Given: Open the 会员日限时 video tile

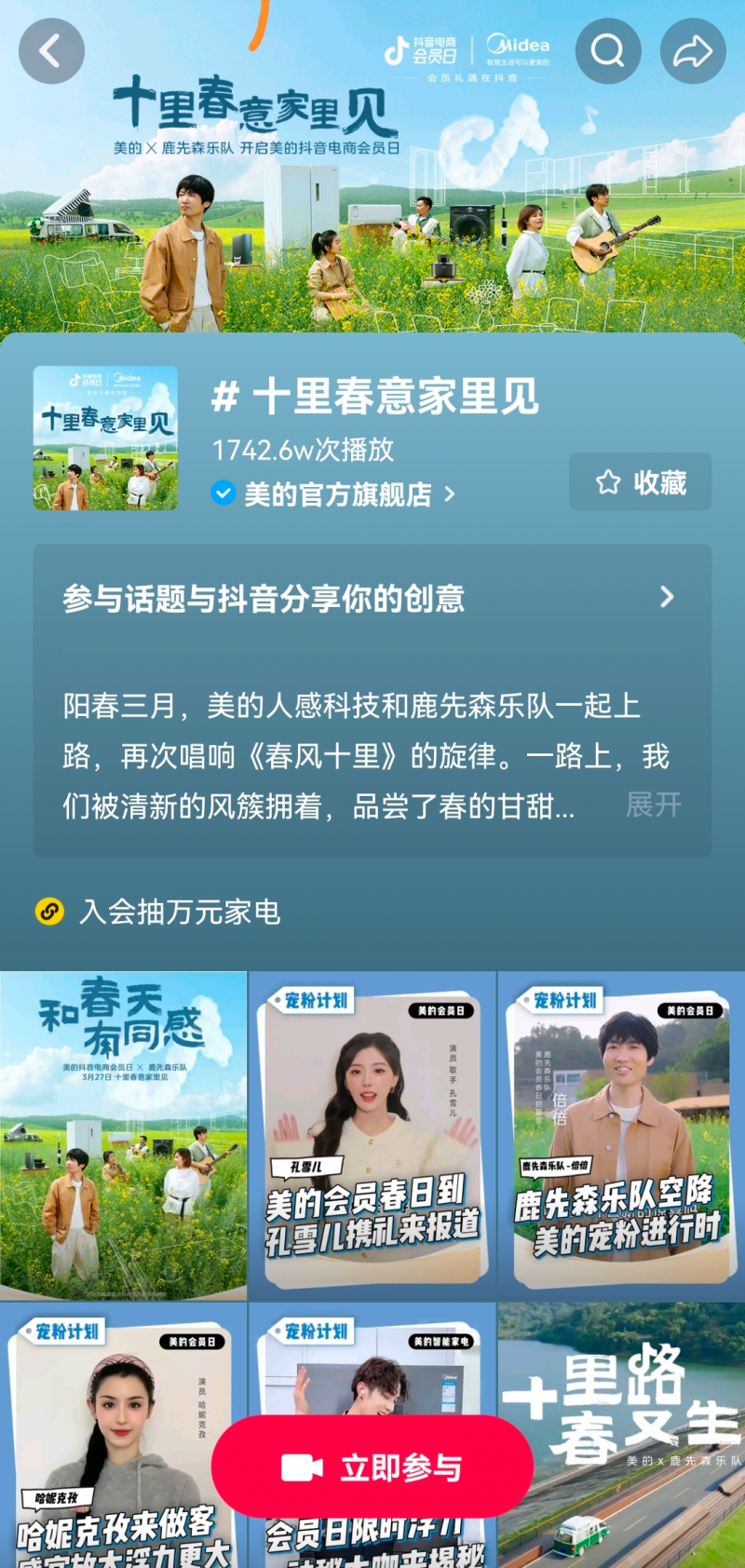Looking at the screenshot, I should 372,1359.
